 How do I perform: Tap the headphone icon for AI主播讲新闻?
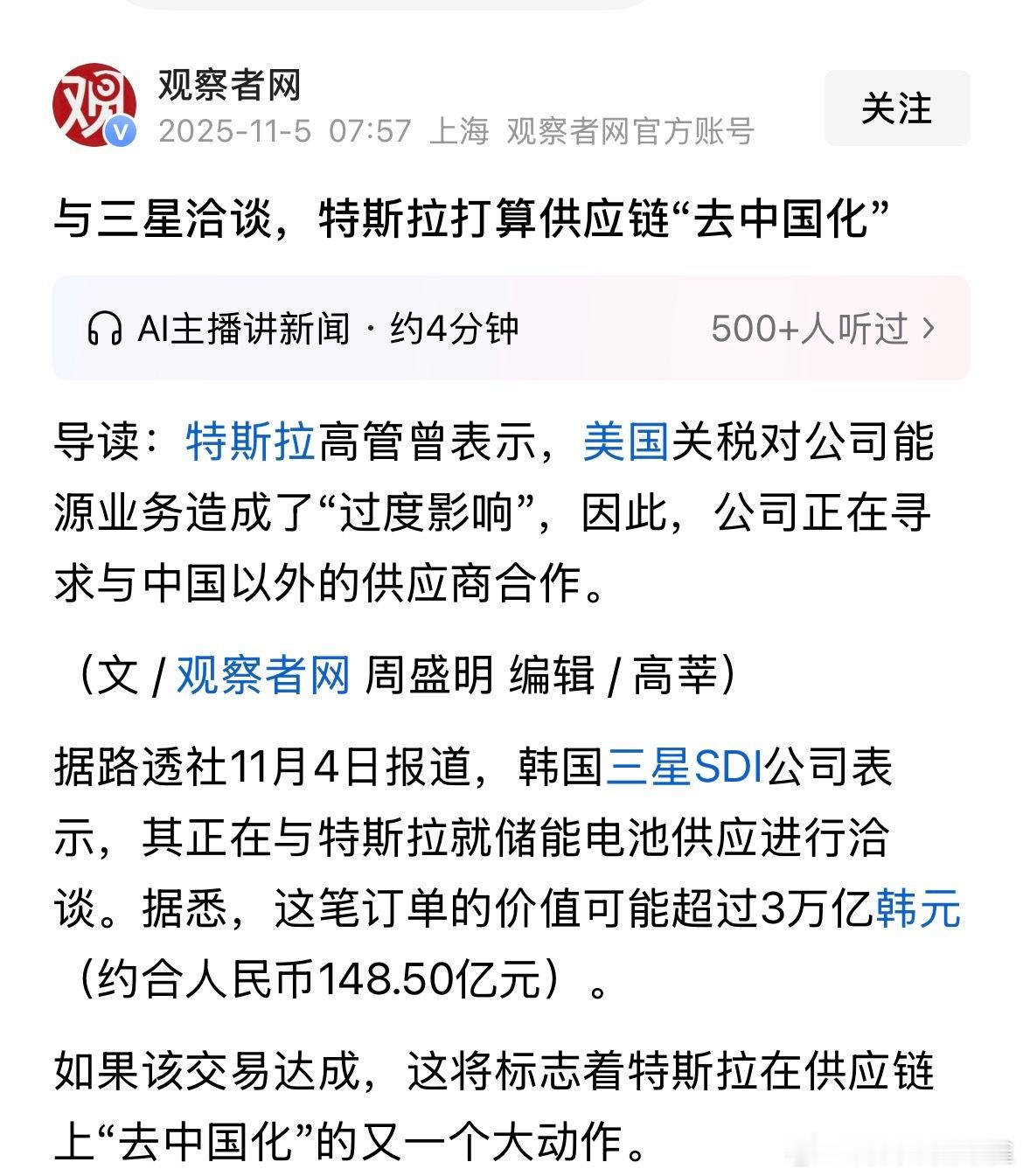(x=106, y=326)
